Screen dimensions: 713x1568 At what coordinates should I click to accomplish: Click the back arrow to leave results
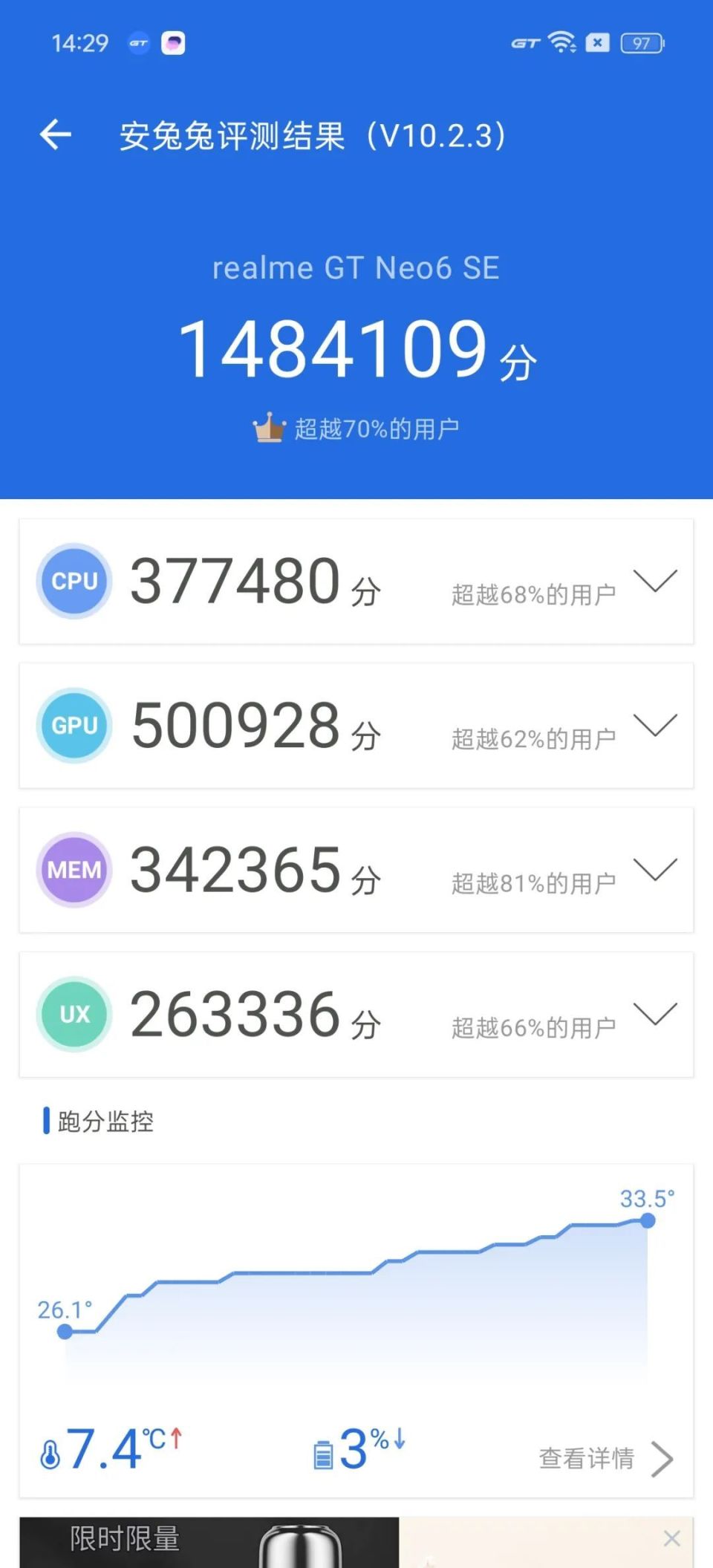(55, 134)
